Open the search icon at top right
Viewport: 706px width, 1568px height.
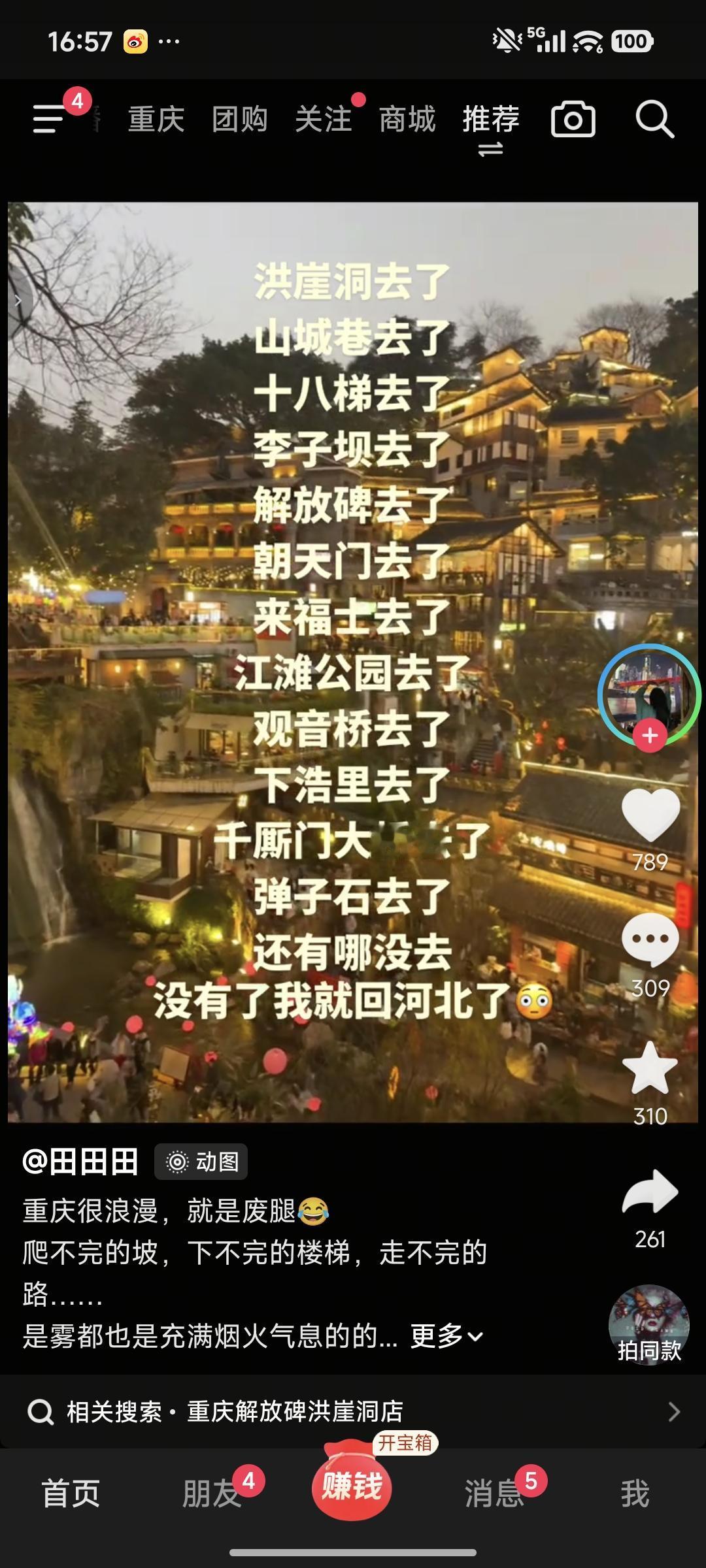pyautogui.click(x=654, y=120)
